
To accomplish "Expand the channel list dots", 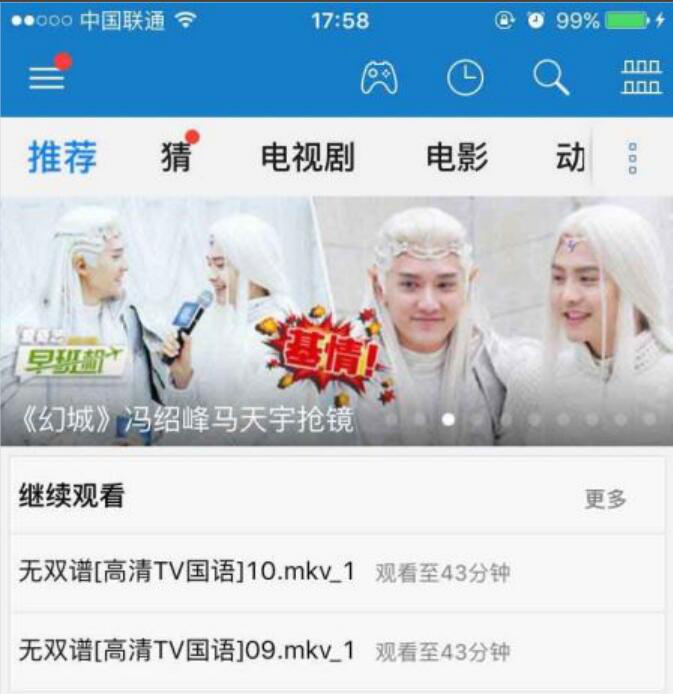I will [632, 158].
